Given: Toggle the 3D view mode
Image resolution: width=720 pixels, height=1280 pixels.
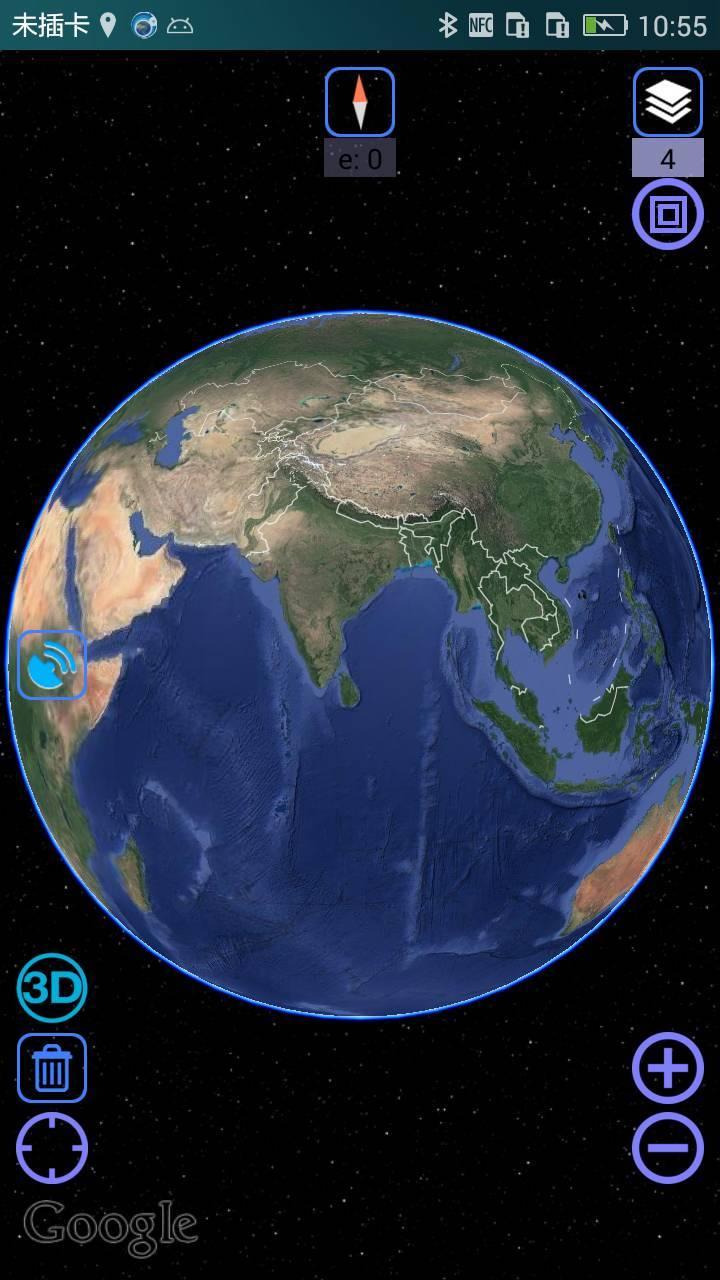Looking at the screenshot, I should point(52,989).
